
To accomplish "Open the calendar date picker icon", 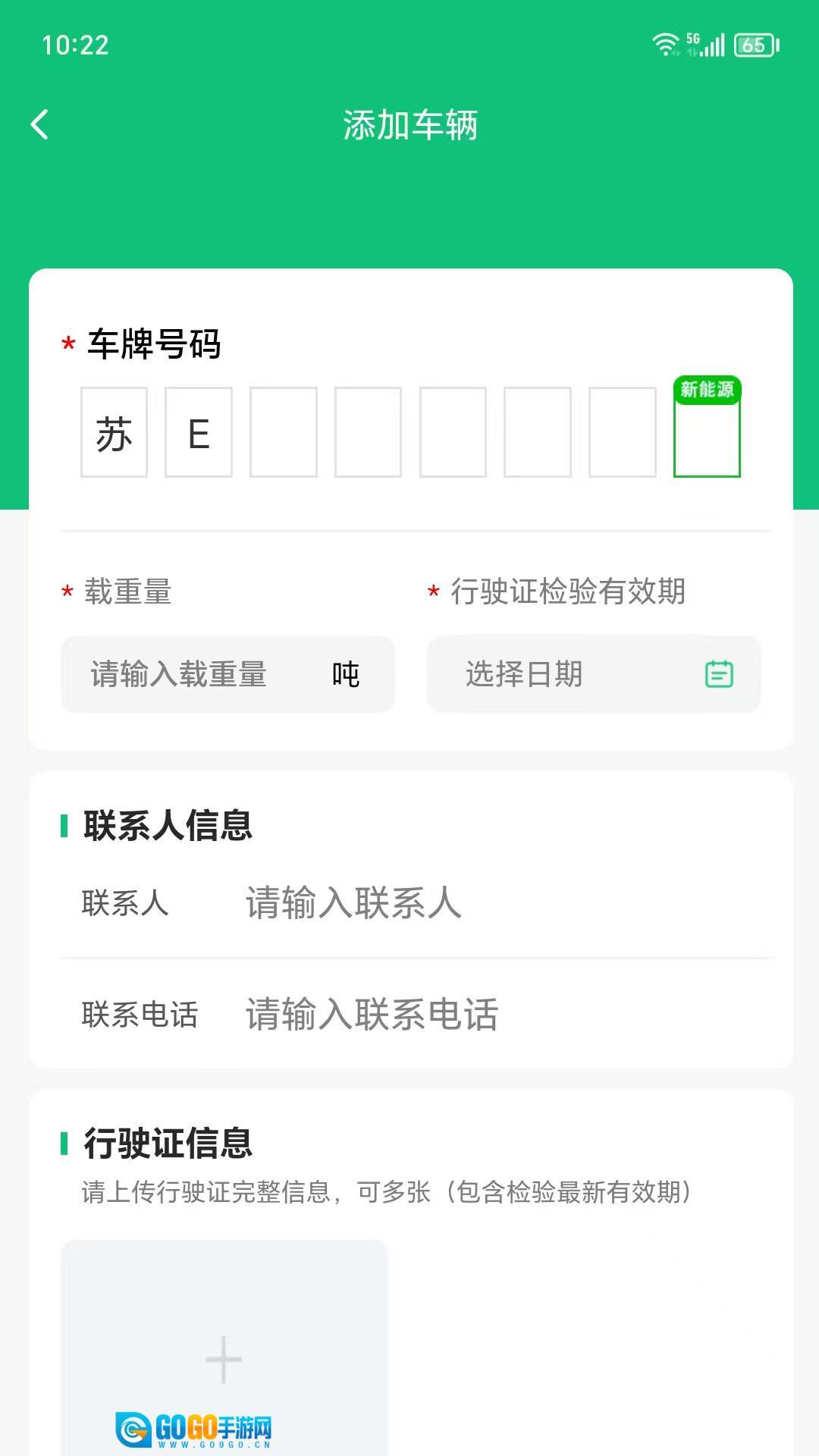I will (719, 673).
